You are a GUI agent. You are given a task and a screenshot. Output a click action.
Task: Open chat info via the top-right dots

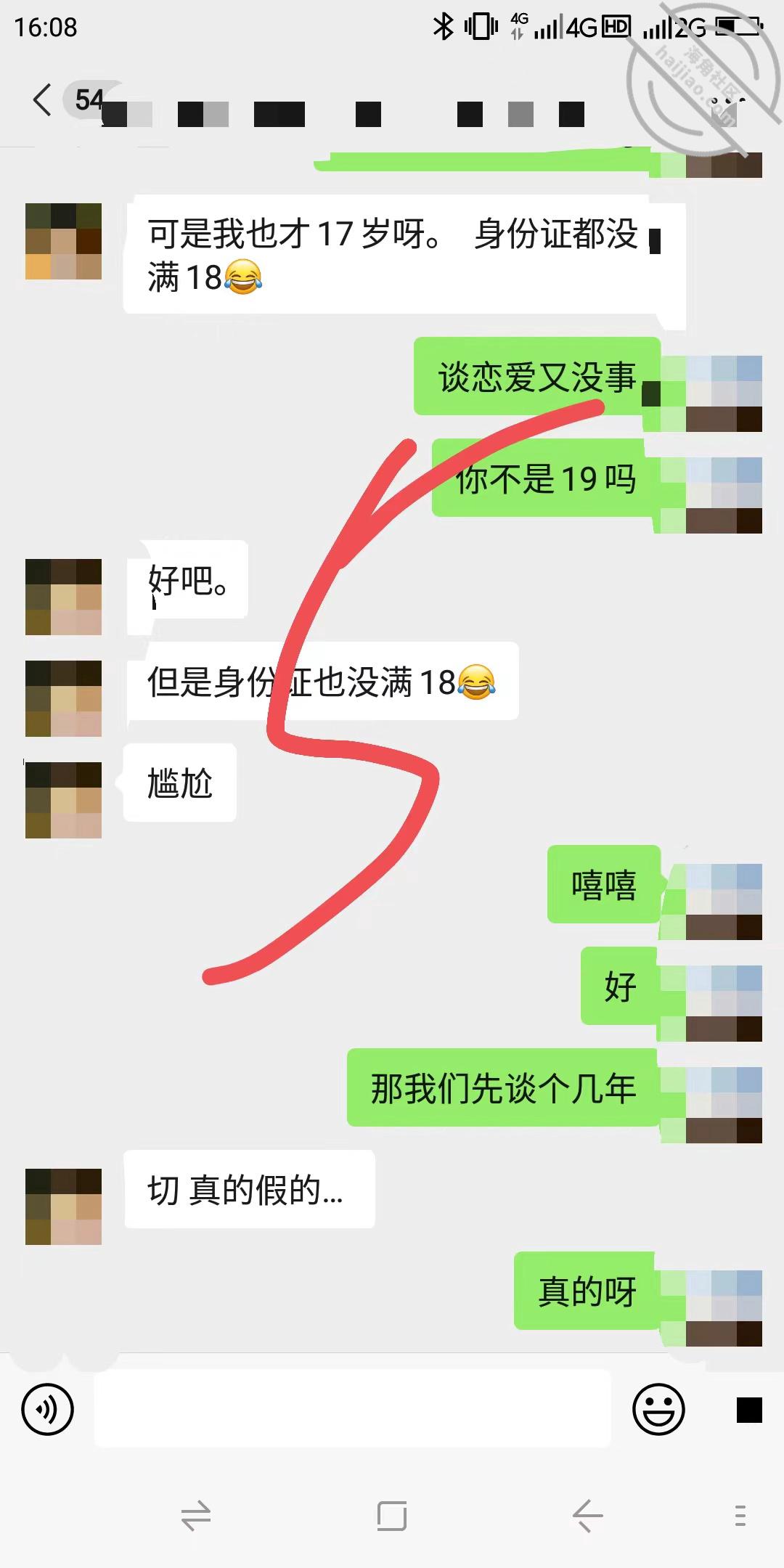(722, 100)
